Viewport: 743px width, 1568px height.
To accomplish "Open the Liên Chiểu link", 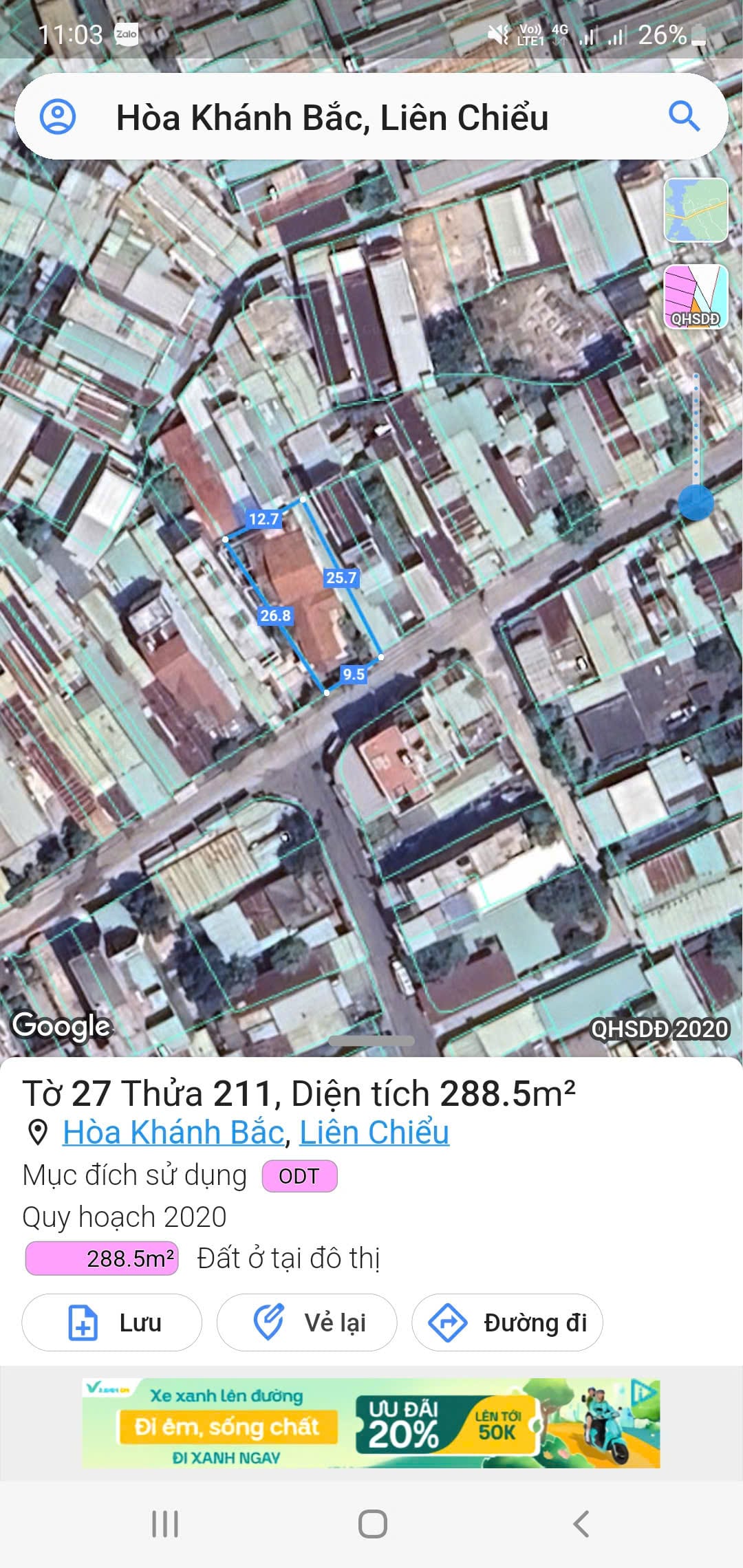I will point(374,1133).
